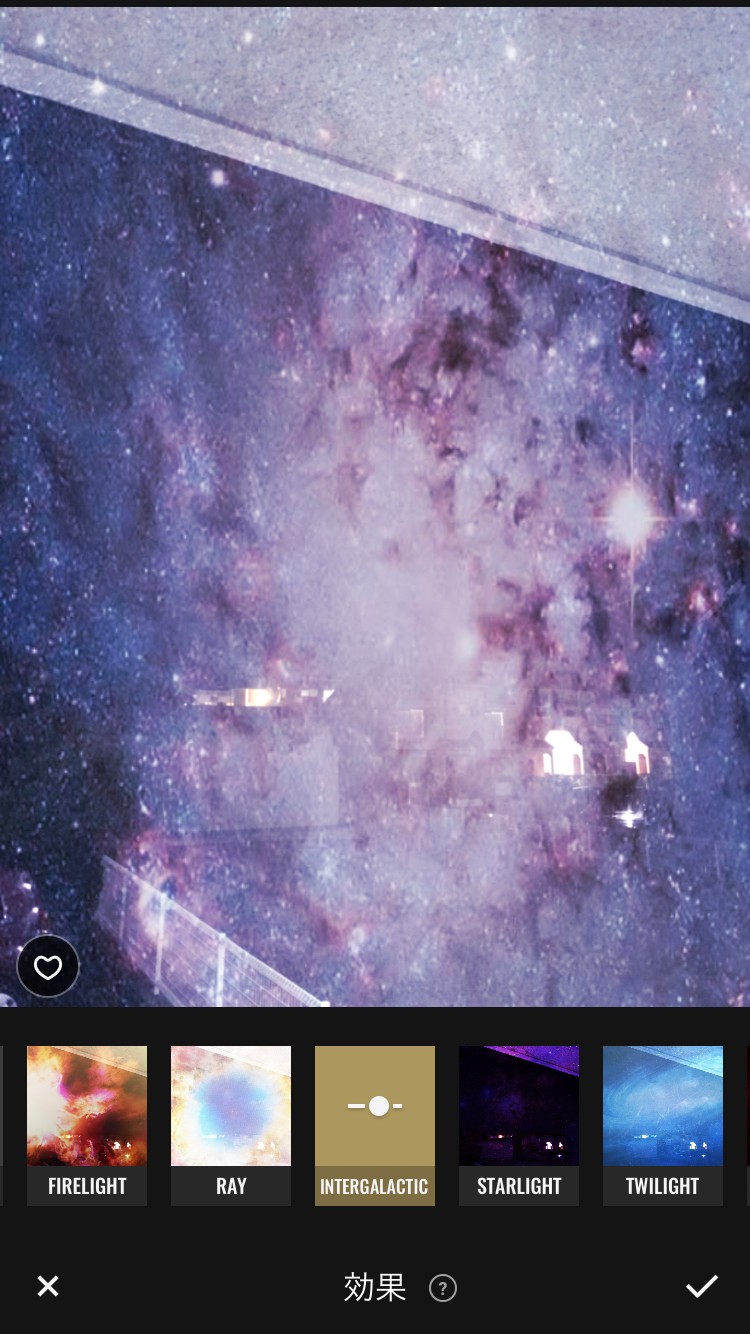Switch to the Twilight effect
This screenshot has width=750, height=1334.
pyautogui.click(x=663, y=1124)
